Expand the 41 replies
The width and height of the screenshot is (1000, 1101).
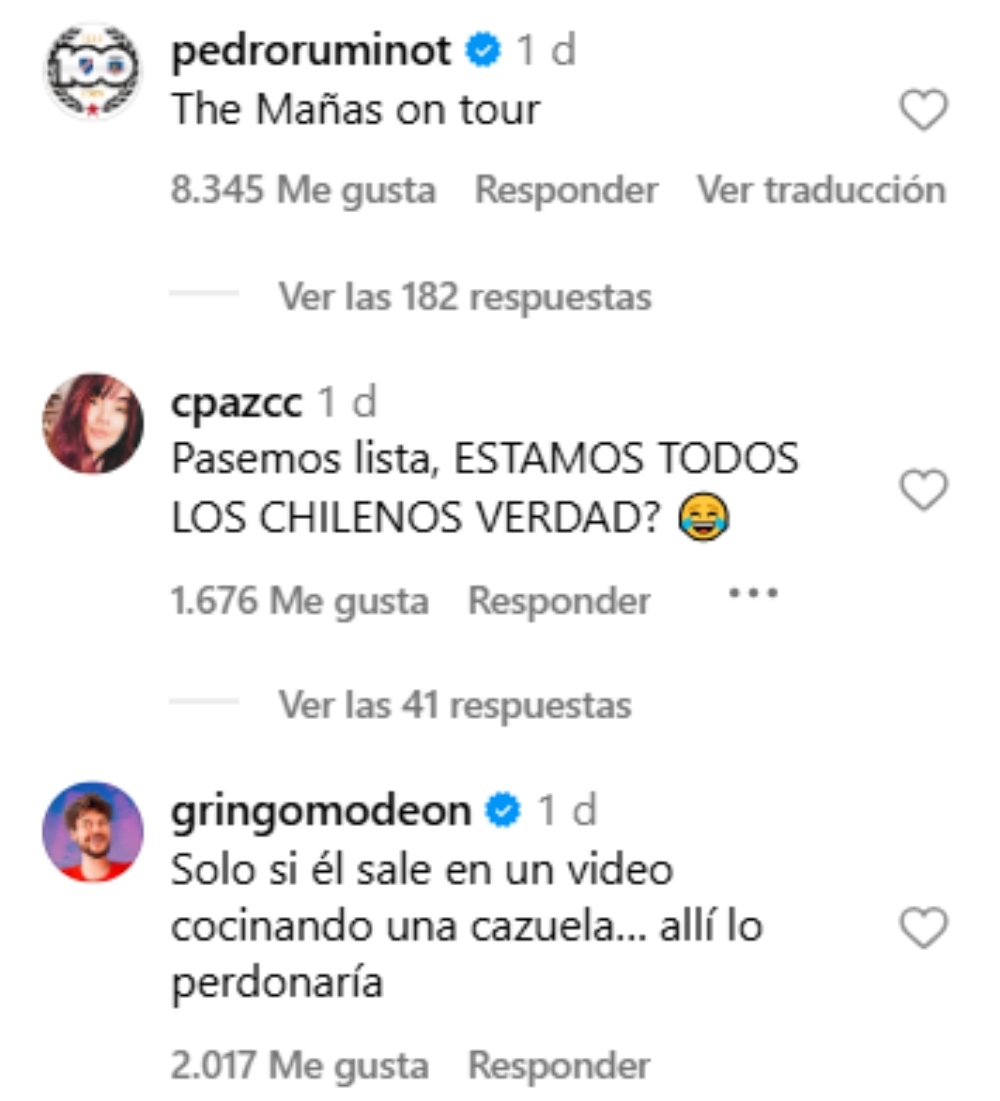[x=454, y=706]
